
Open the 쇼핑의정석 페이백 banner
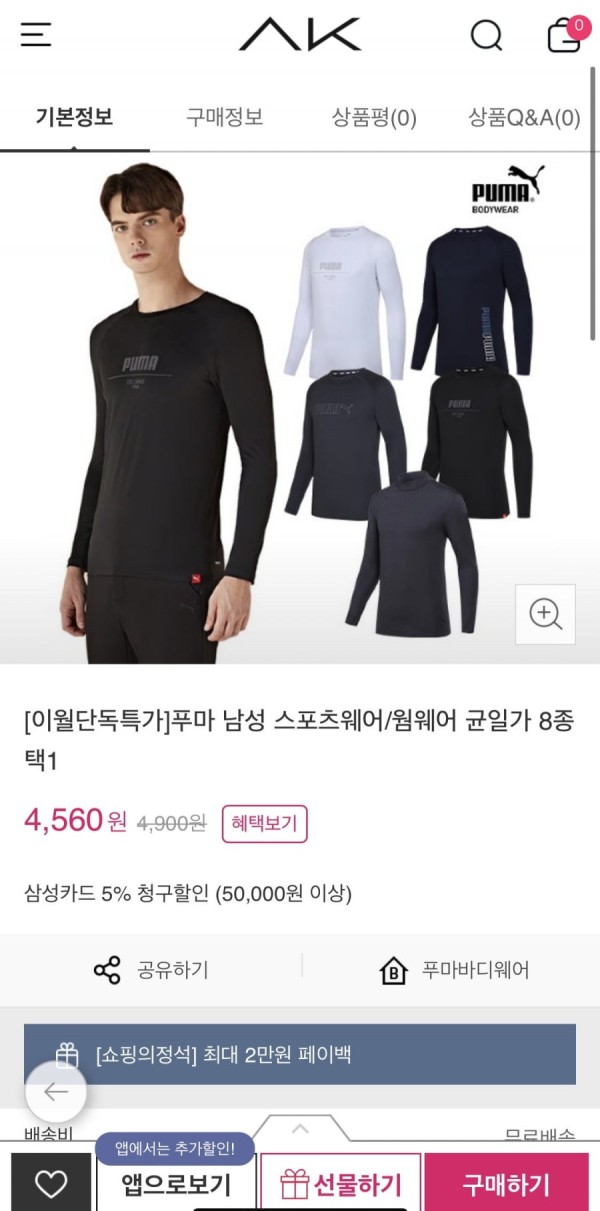[x=300, y=1054]
